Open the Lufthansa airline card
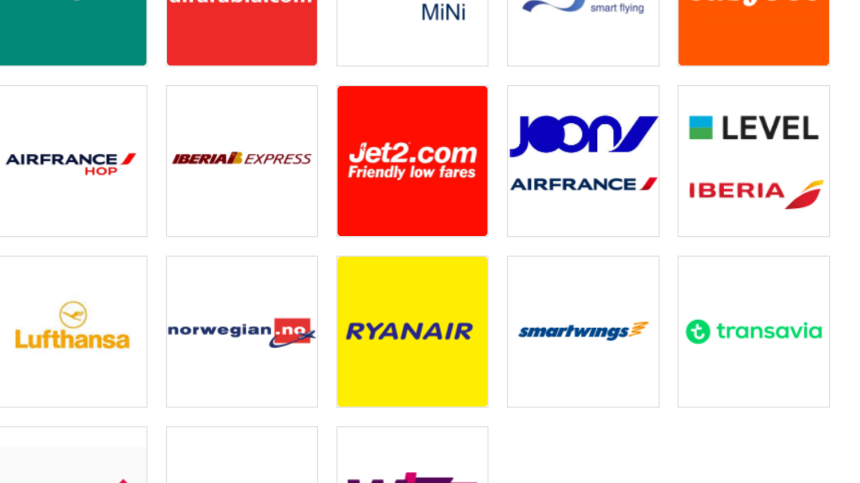Viewport: 860px width, 483px height. tap(72, 331)
